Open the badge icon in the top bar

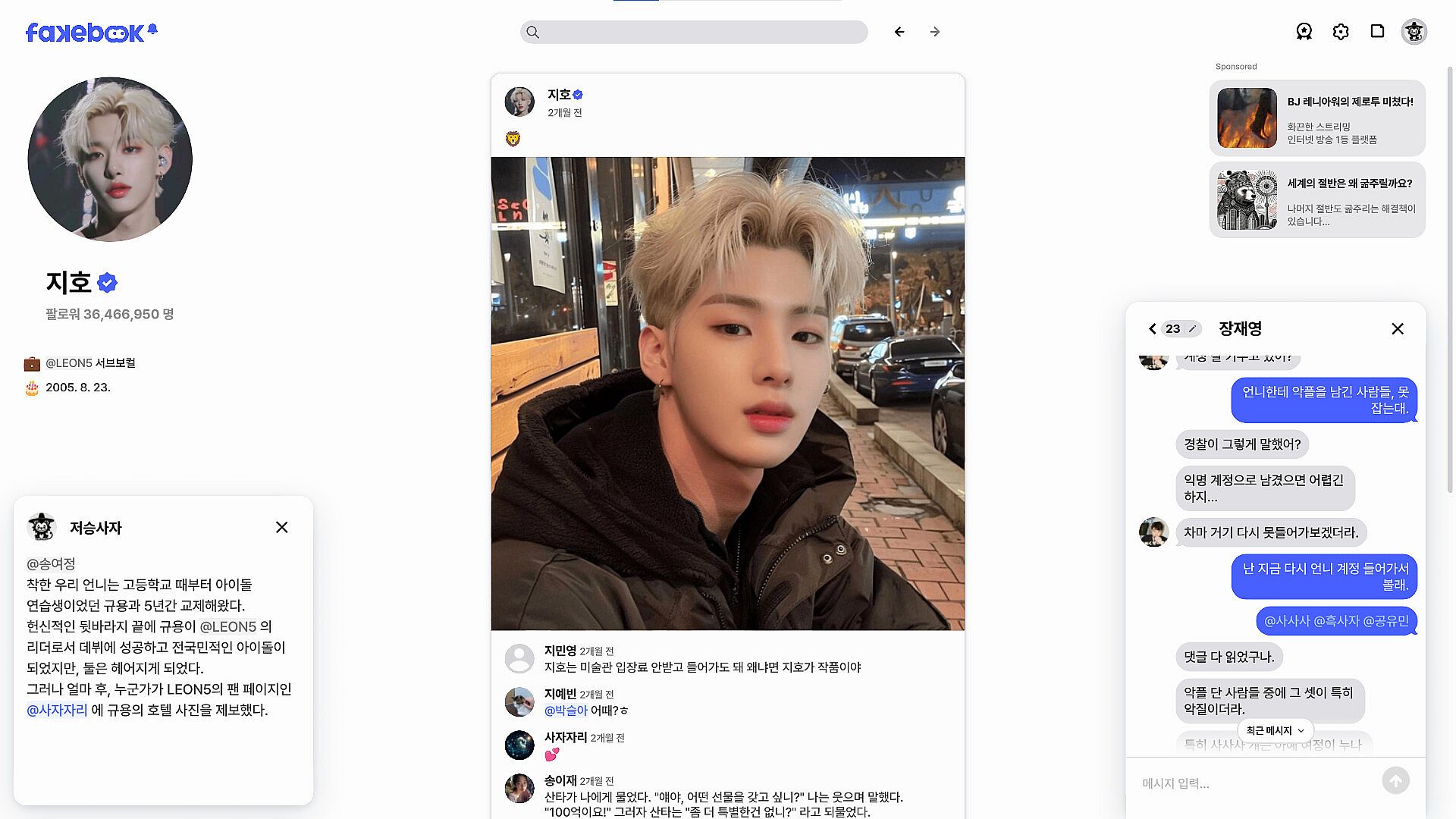[x=1304, y=32]
